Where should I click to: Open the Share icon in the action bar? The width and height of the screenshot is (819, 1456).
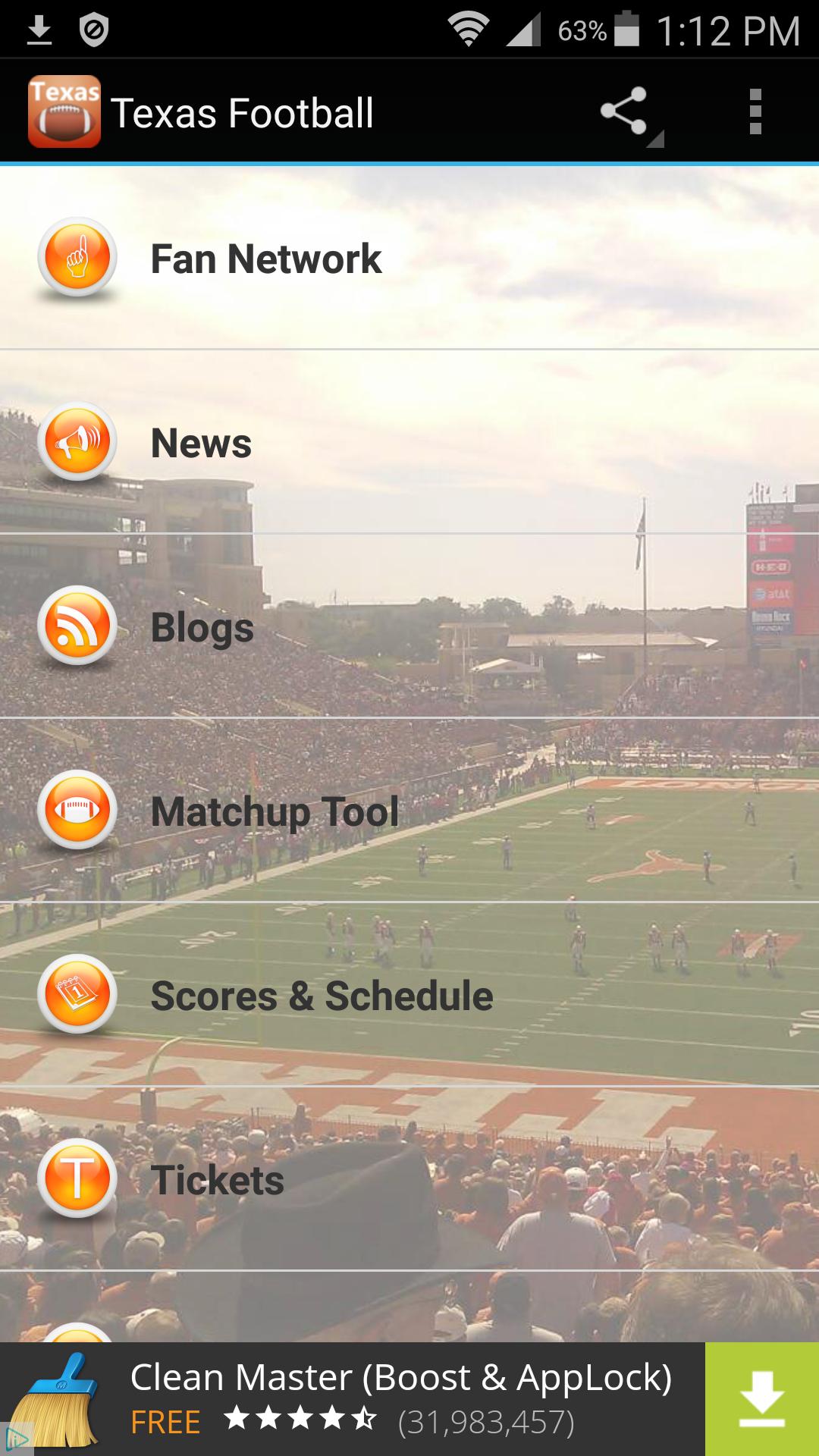coord(623,111)
